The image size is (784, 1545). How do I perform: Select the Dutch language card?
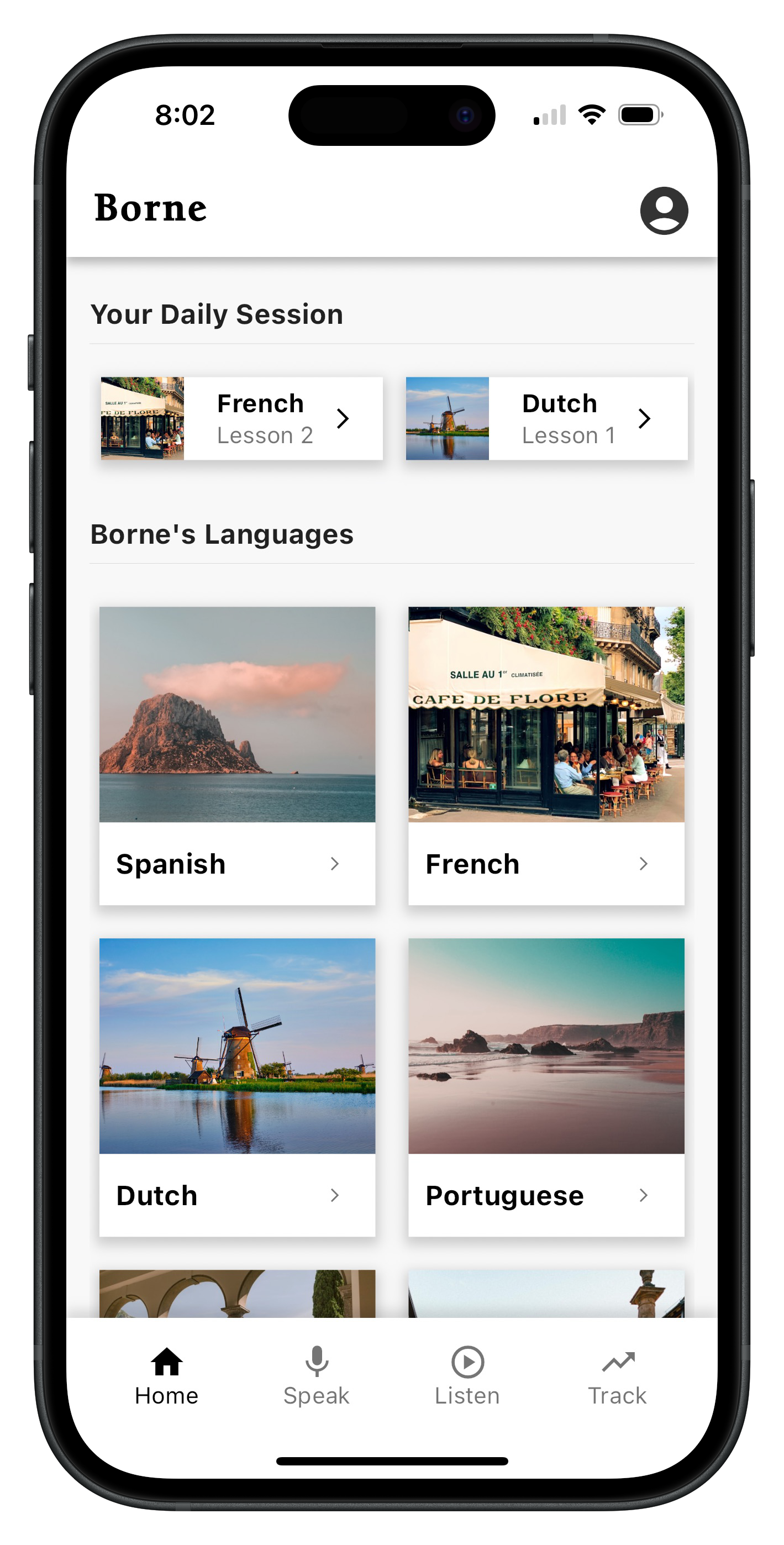point(237,1086)
